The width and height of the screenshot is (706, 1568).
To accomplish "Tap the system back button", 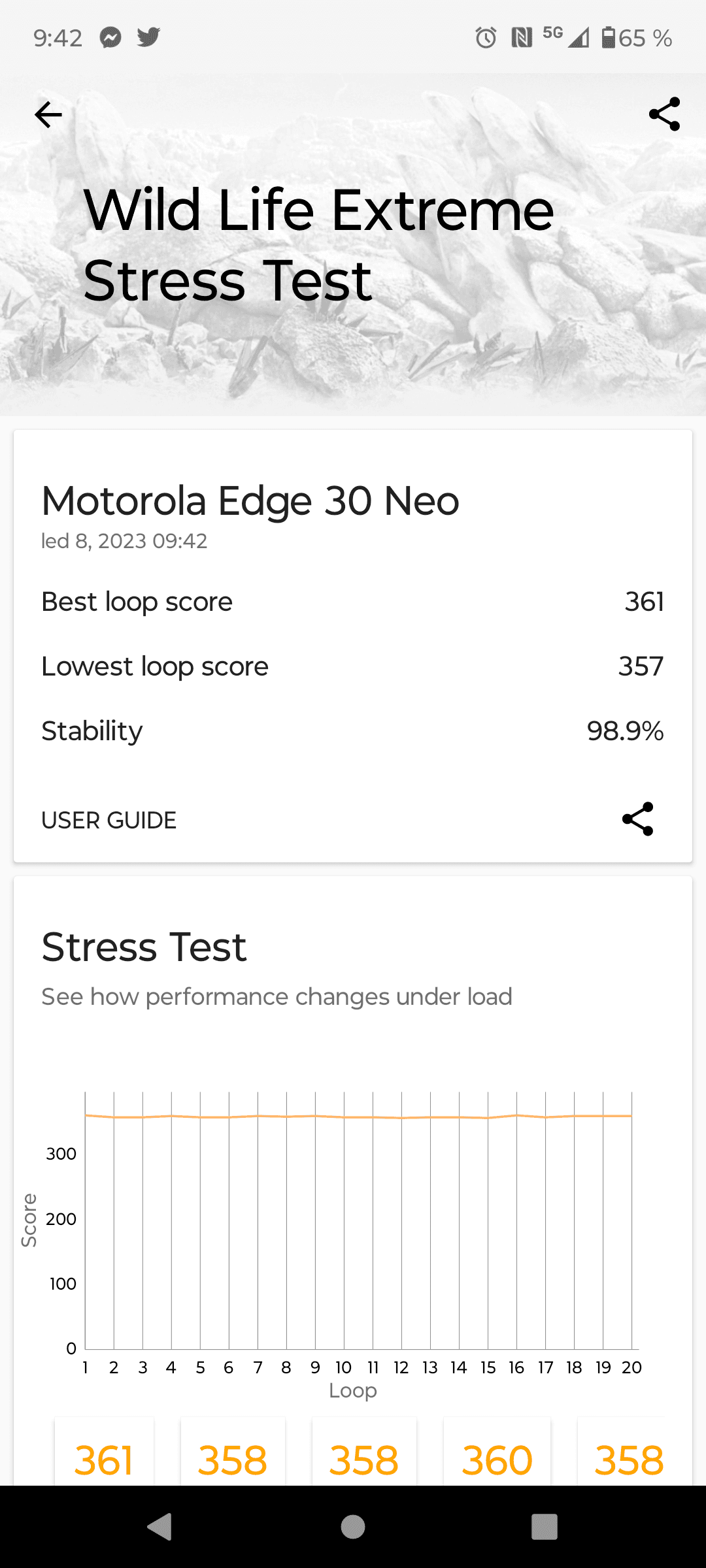I will click(x=160, y=1527).
